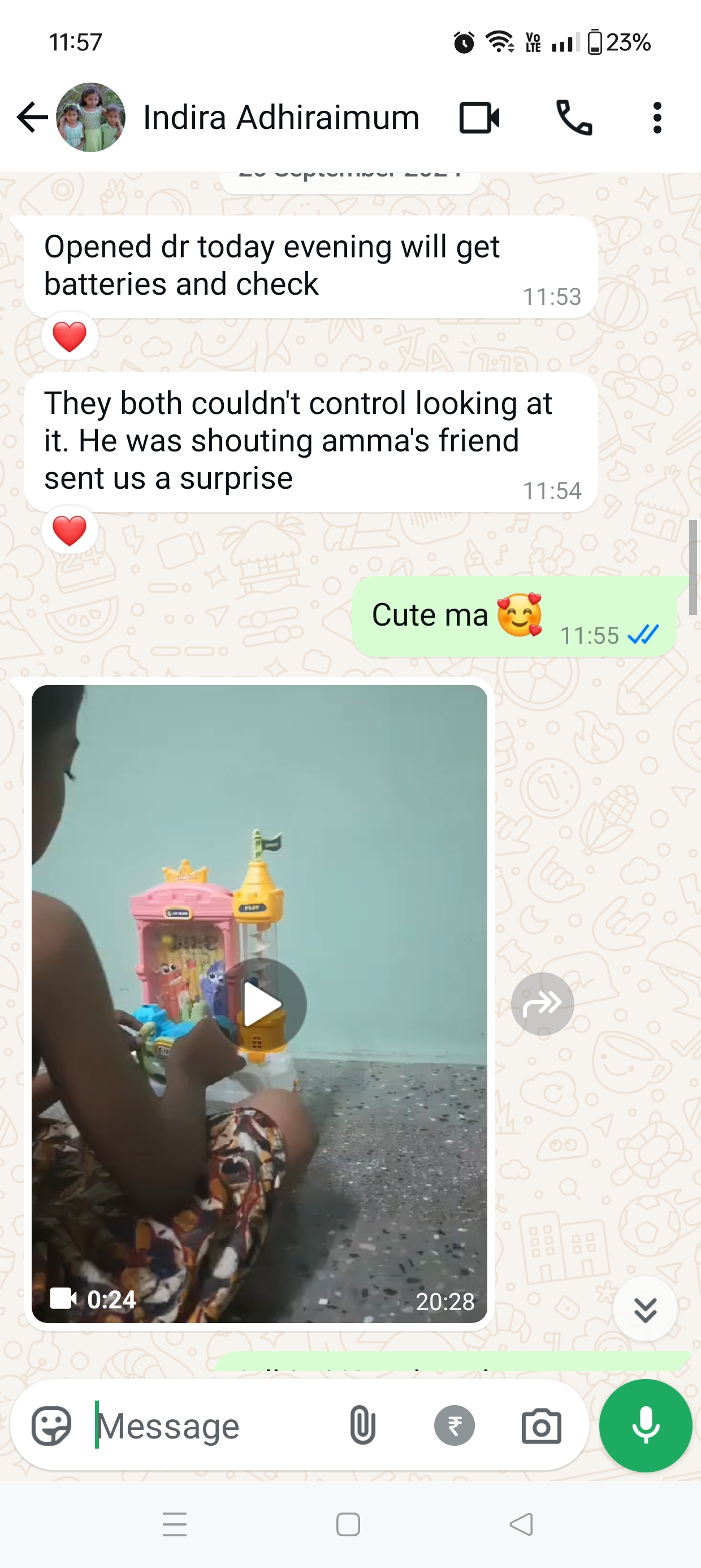
Task: Forward the video using the arrow icon
Action: 542,1003
